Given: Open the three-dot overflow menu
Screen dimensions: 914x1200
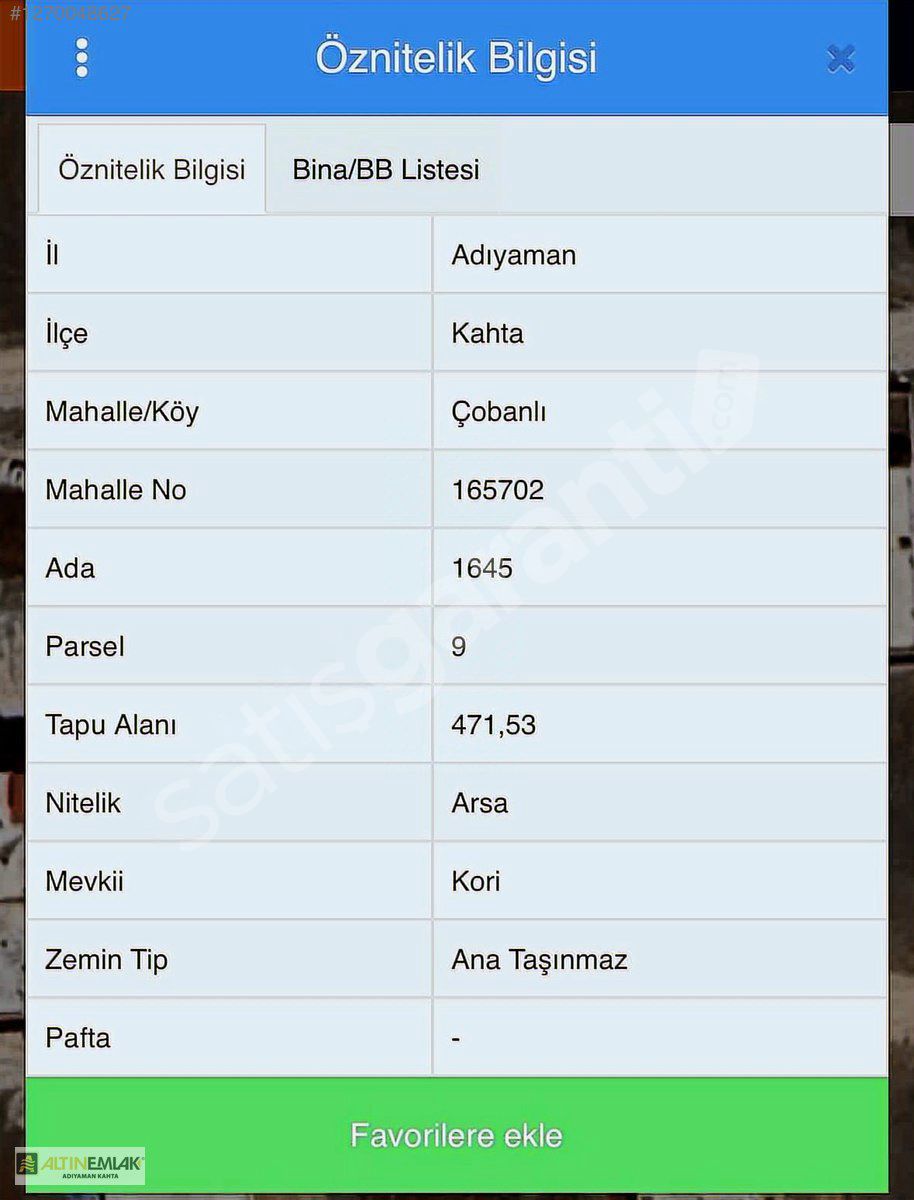Looking at the screenshot, I should click(82, 58).
